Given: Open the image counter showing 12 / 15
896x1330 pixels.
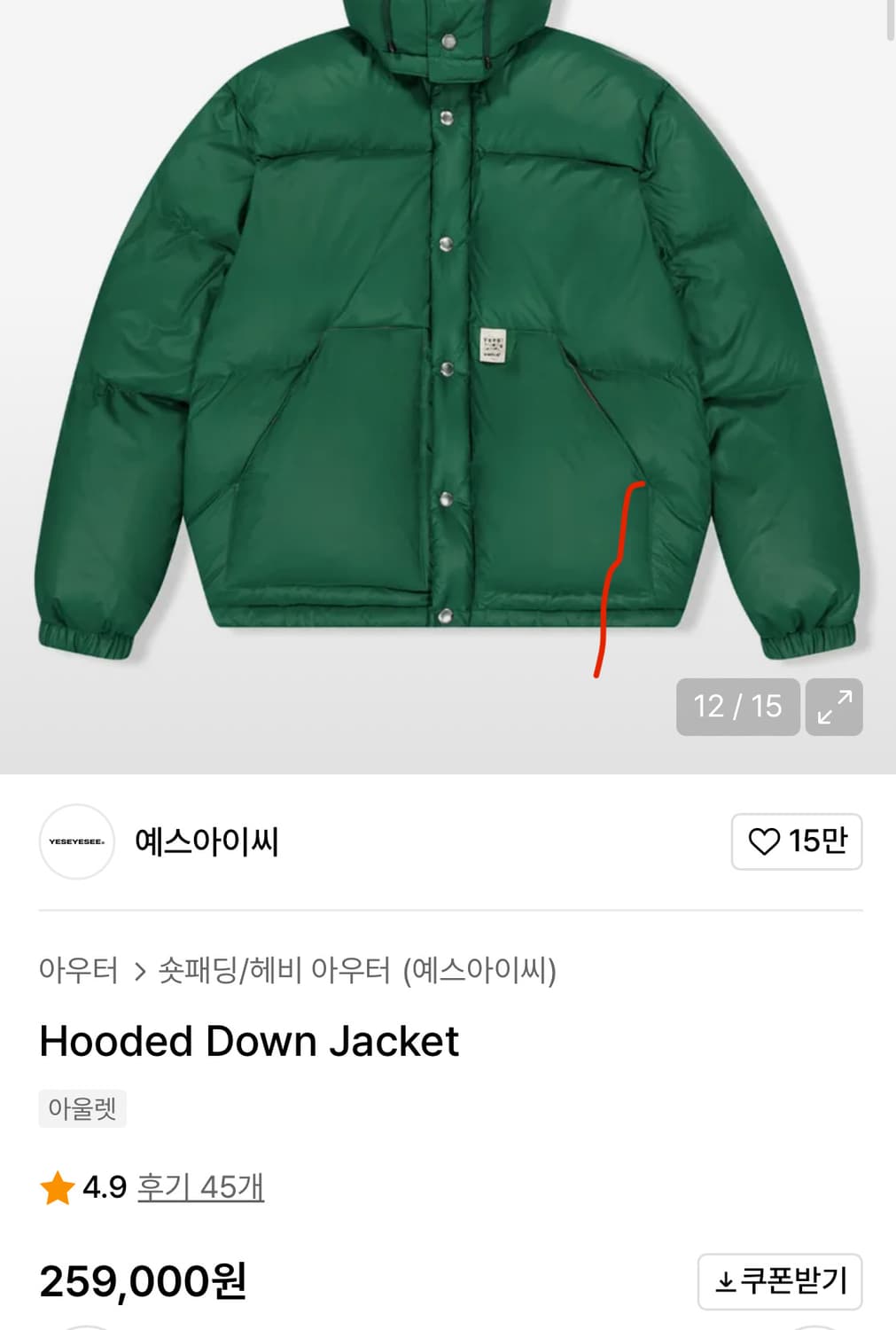Looking at the screenshot, I should (737, 707).
